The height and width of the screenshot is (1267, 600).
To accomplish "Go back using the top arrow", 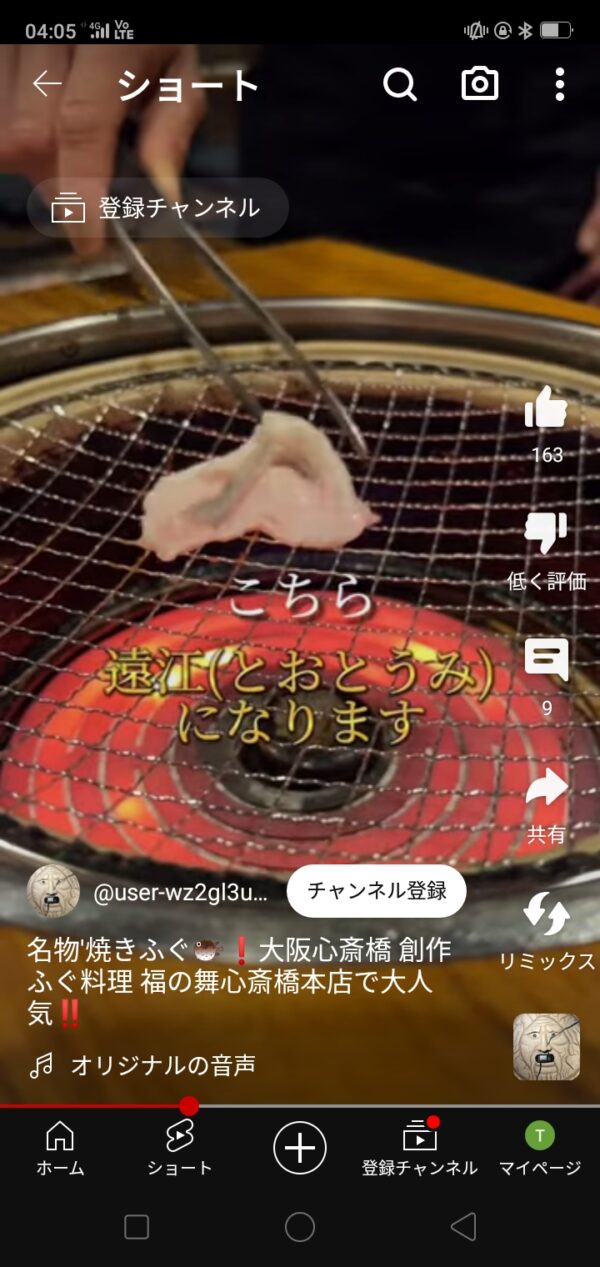I will (x=47, y=84).
